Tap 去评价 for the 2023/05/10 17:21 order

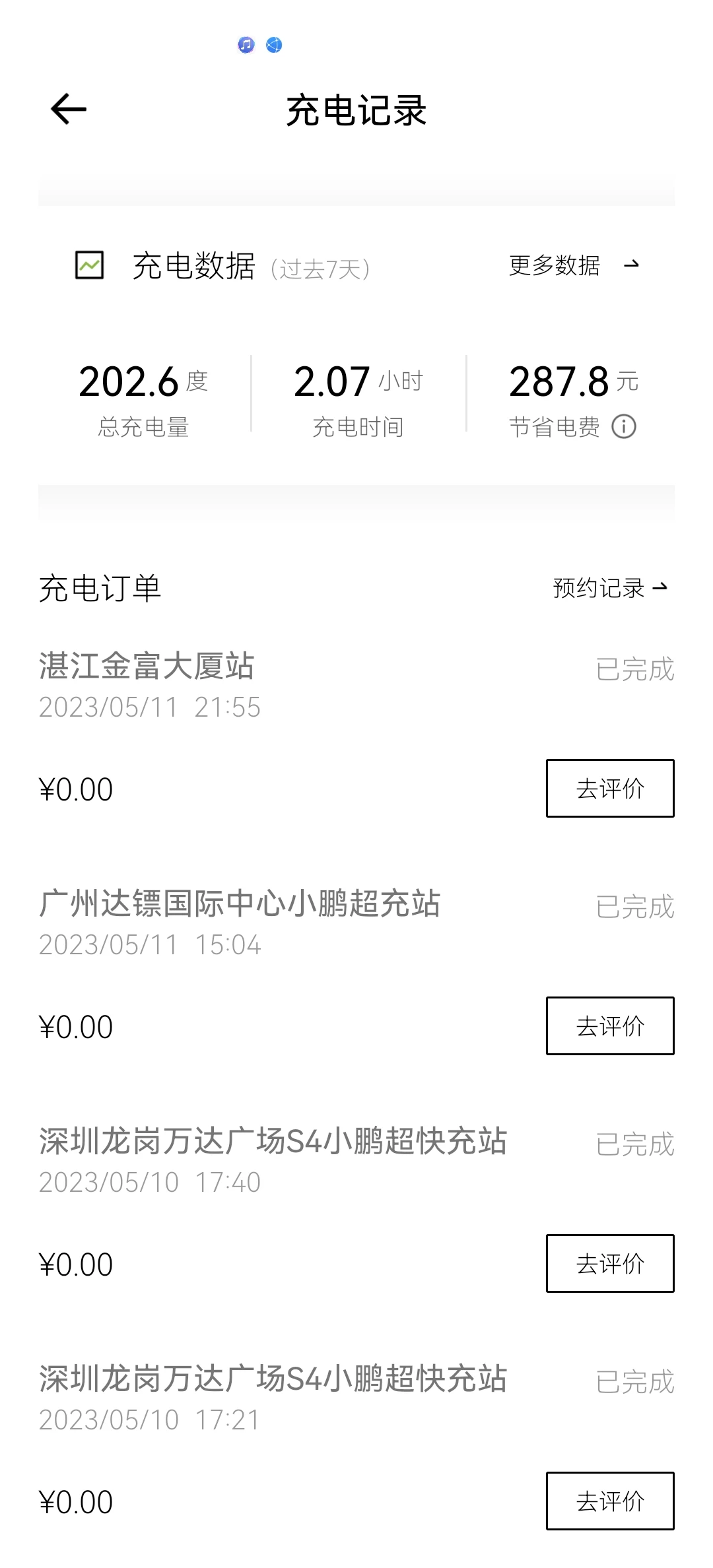tap(610, 1501)
